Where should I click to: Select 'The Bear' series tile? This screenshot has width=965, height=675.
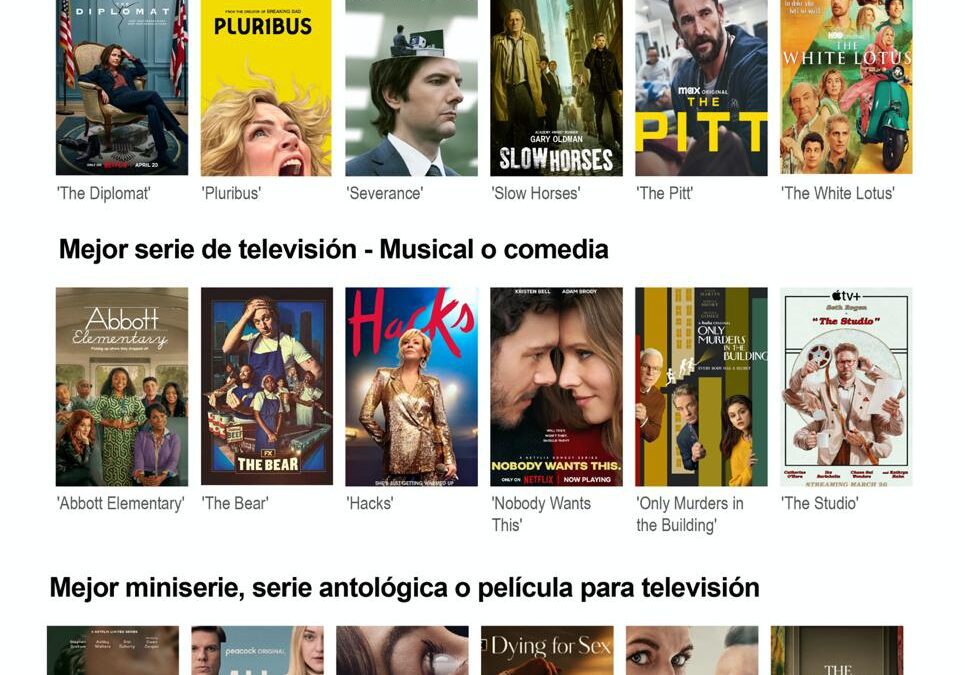[266, 386]
